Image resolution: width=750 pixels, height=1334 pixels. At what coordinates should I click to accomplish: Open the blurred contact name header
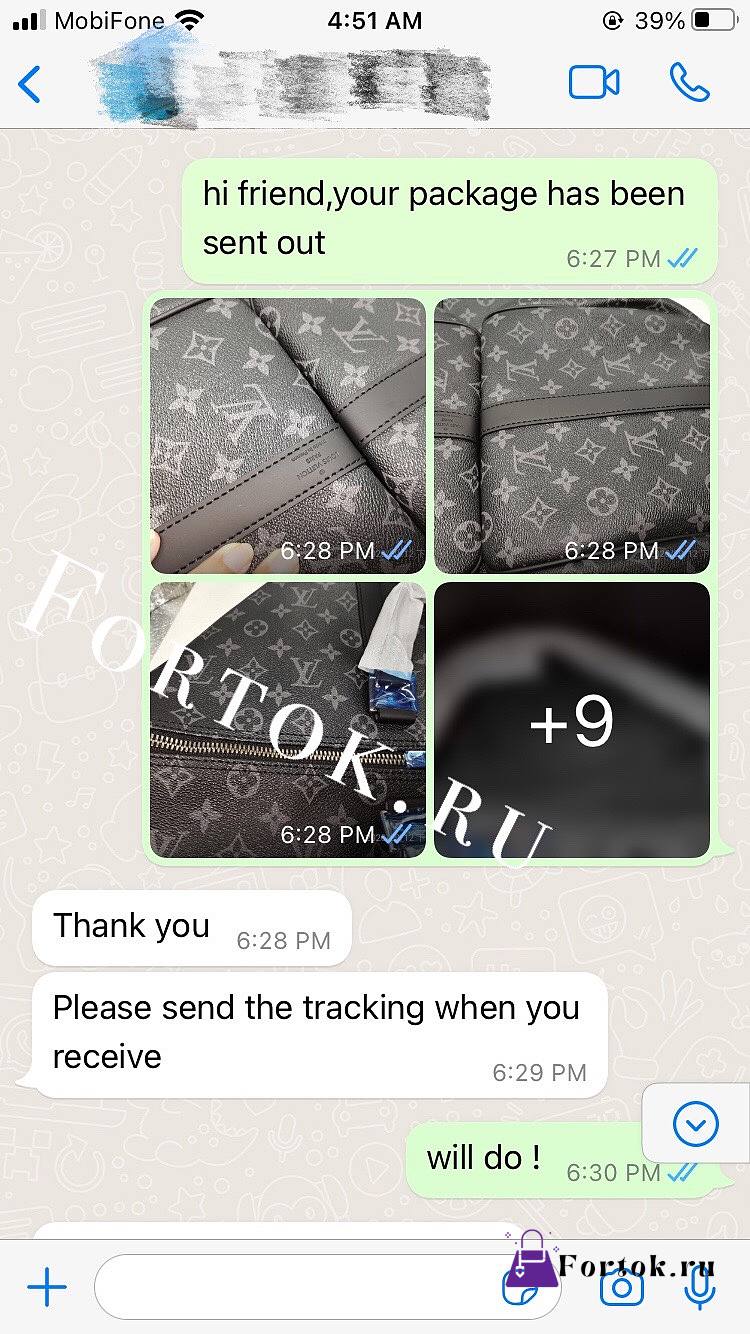[x=290, y=77]
